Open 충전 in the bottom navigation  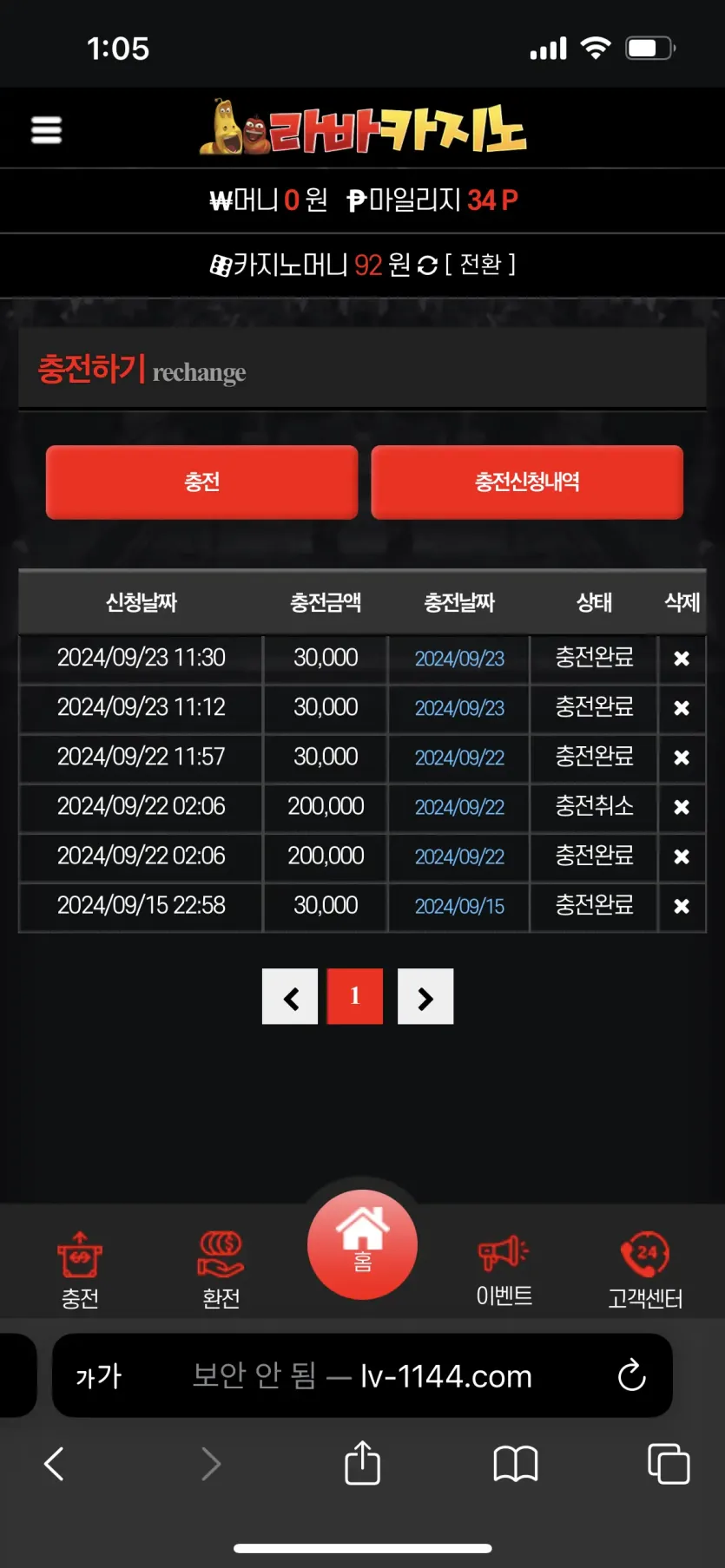80,1270
